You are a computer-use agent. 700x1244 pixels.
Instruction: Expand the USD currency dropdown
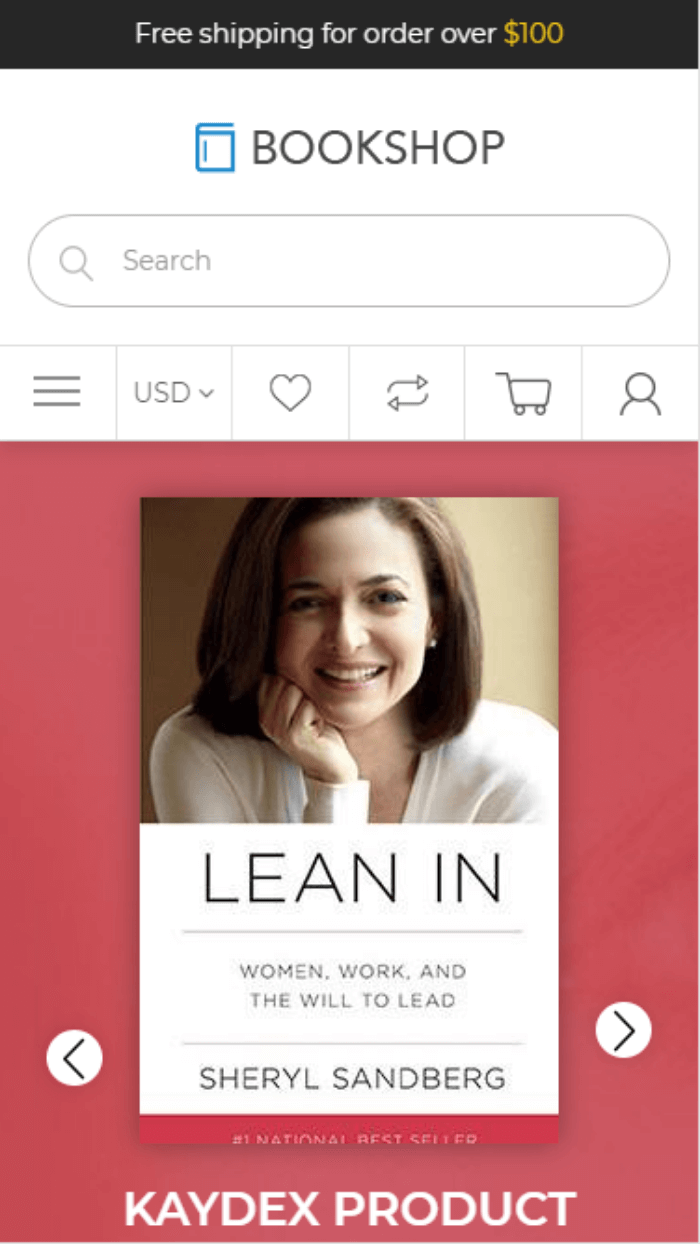174,393
